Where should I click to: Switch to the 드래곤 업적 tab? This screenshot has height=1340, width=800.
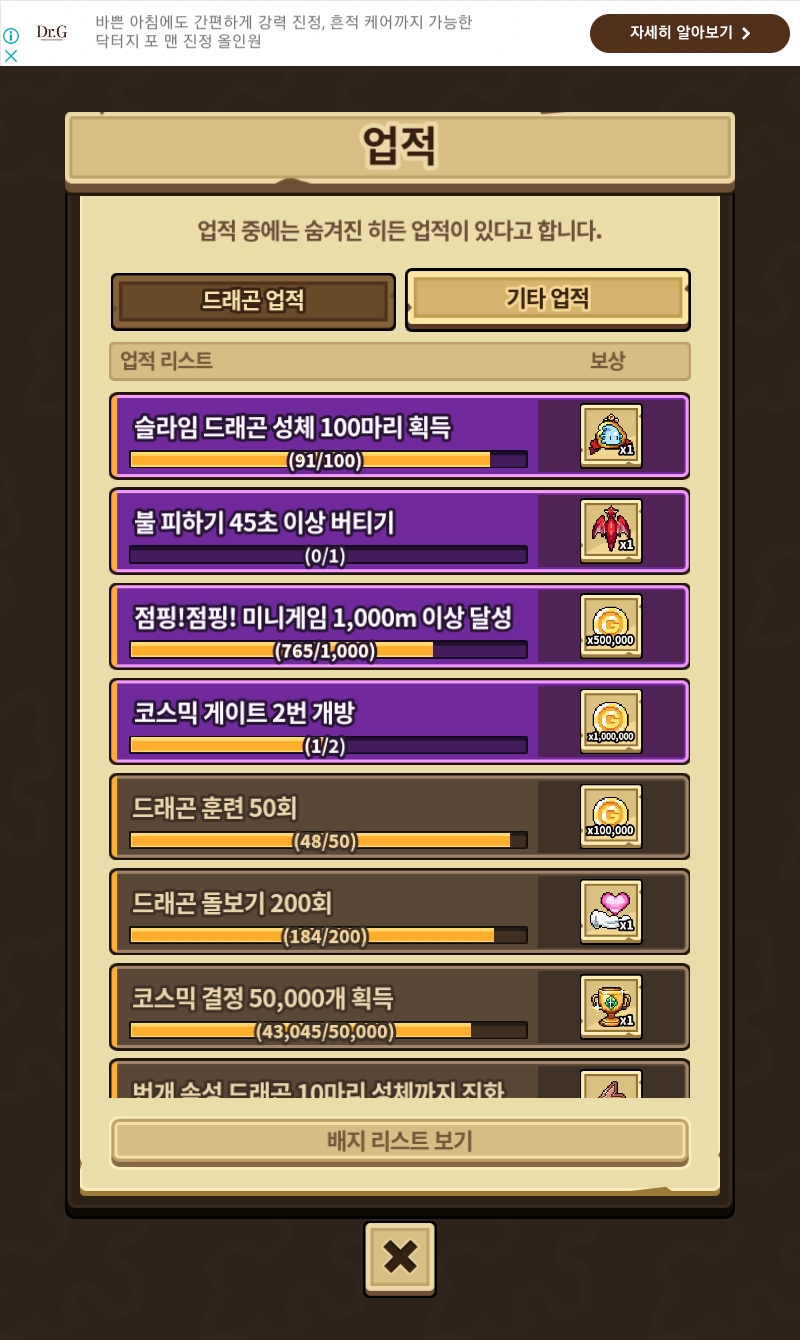pyautogui.click(x=253, y=301)
